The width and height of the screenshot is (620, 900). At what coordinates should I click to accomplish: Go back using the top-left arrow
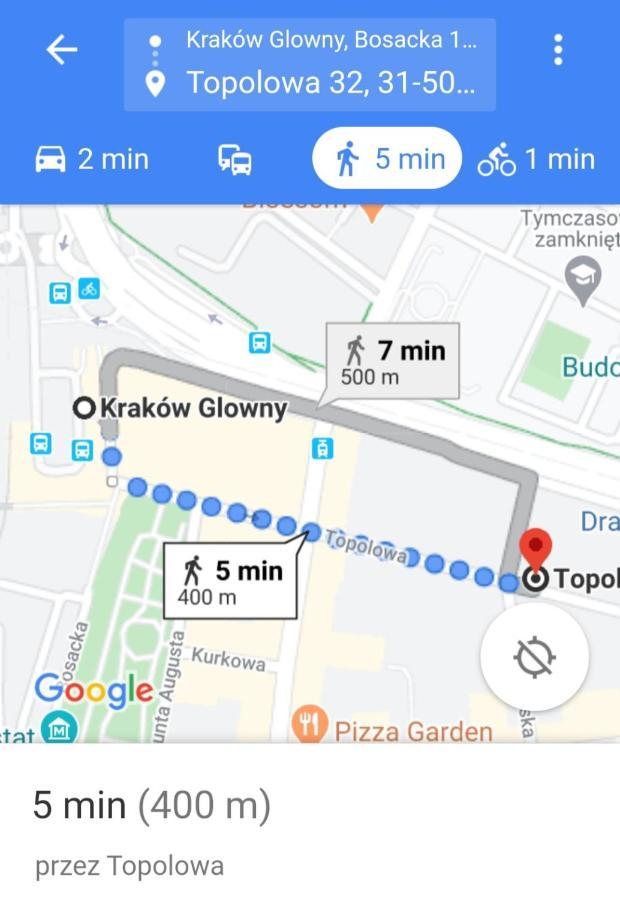62,49
